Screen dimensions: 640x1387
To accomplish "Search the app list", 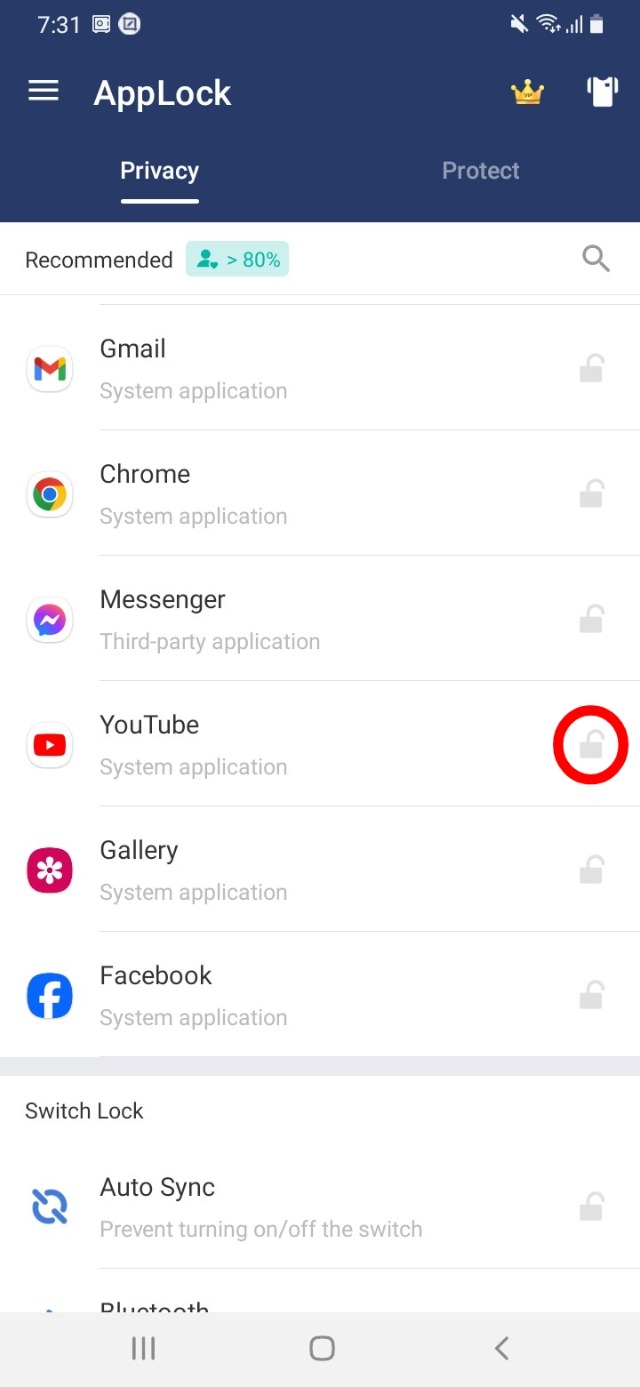I will [x=596, y=259].
